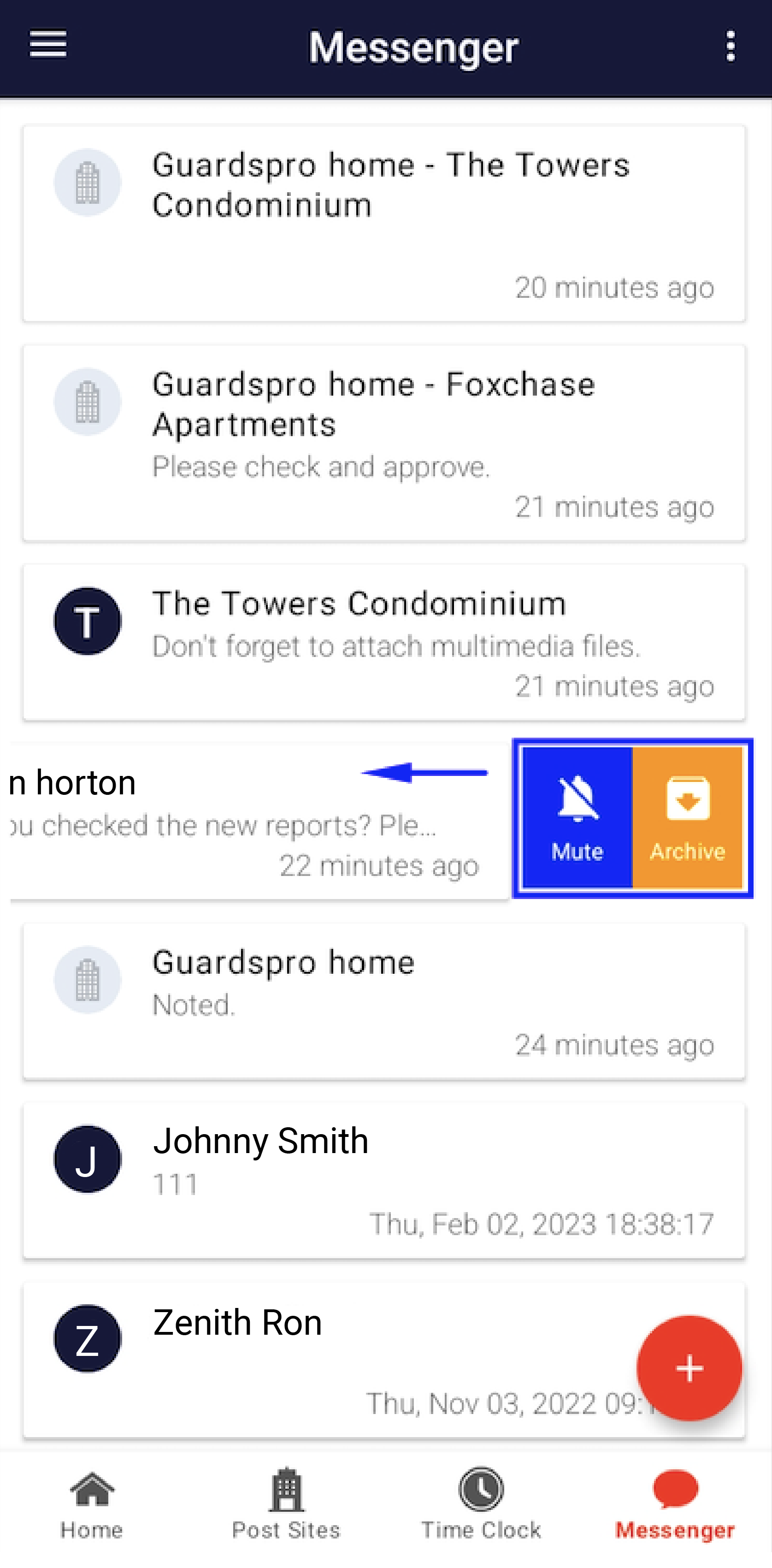Open the horton conversation
Image resolution: width=772 pixels, height=1568 pixels.
(243, 822)
